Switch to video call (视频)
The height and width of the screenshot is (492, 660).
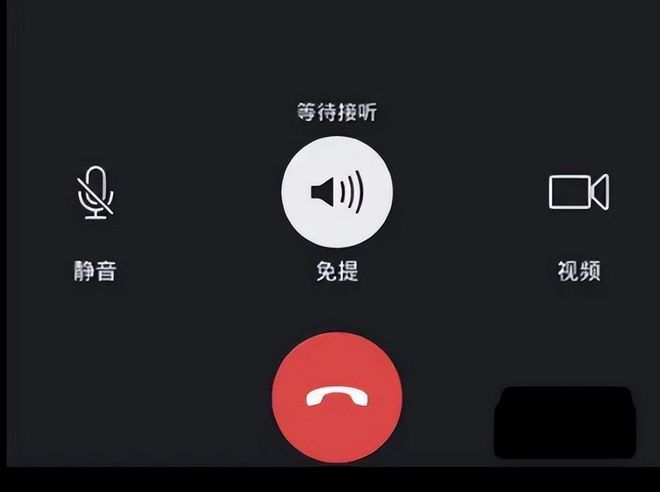(x=578, y=191)
